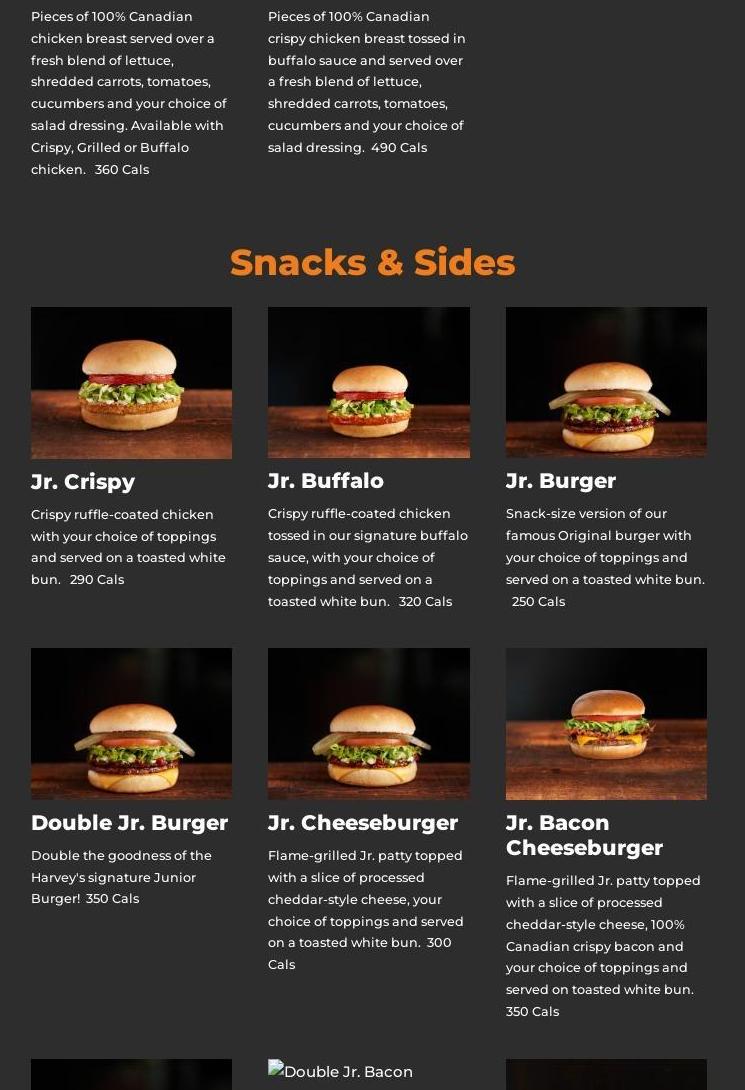Open the Jr. Crispy menu item

pyautogui.click(x=131, y=383)
